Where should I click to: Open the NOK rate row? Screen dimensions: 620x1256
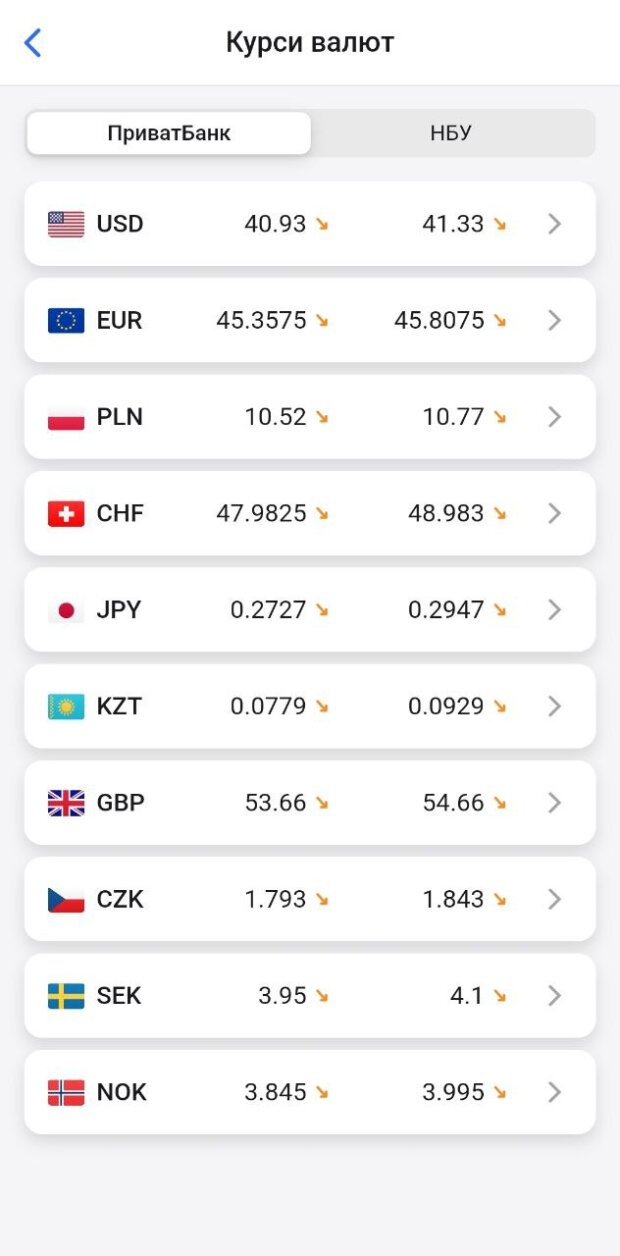click(310, 1092)
